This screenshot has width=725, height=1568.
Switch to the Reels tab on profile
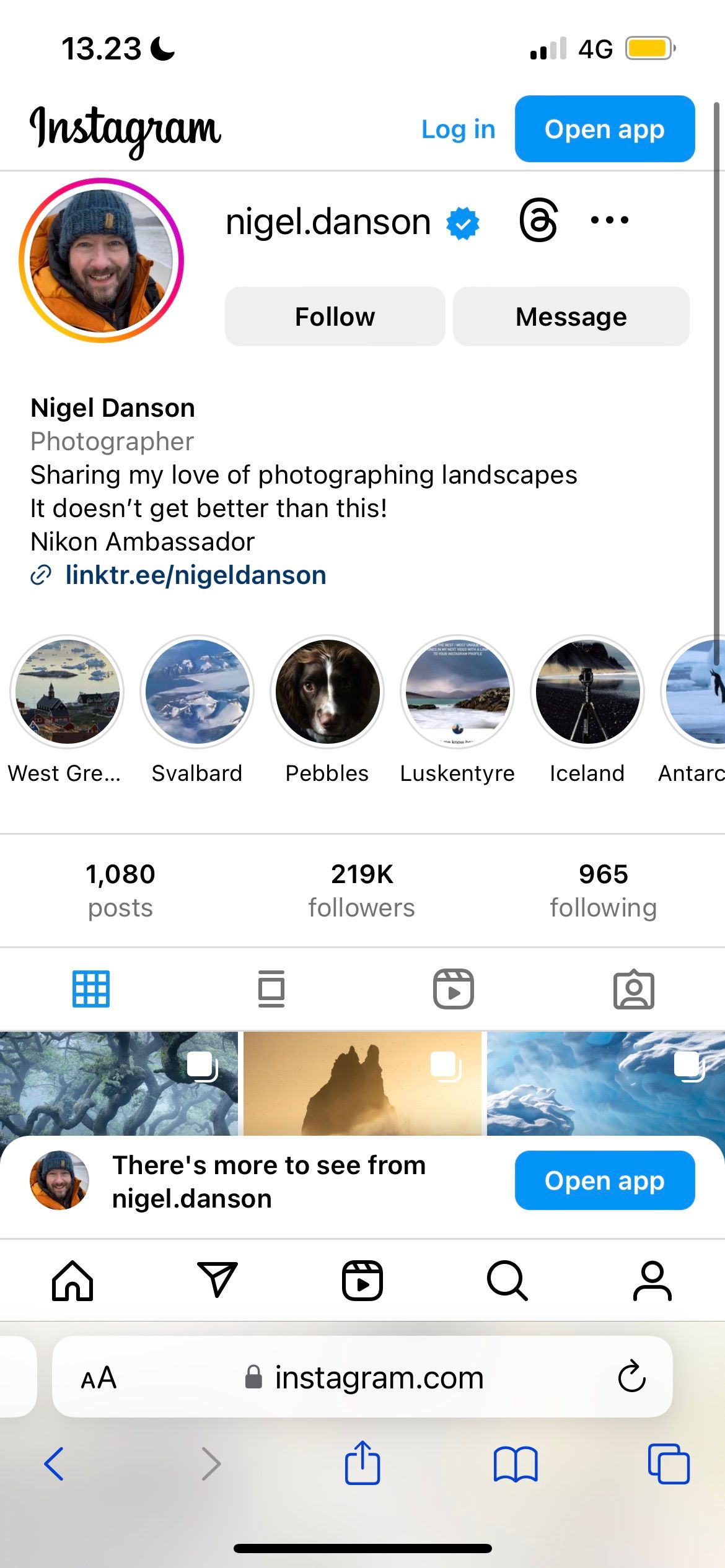(x=453, y=989)
